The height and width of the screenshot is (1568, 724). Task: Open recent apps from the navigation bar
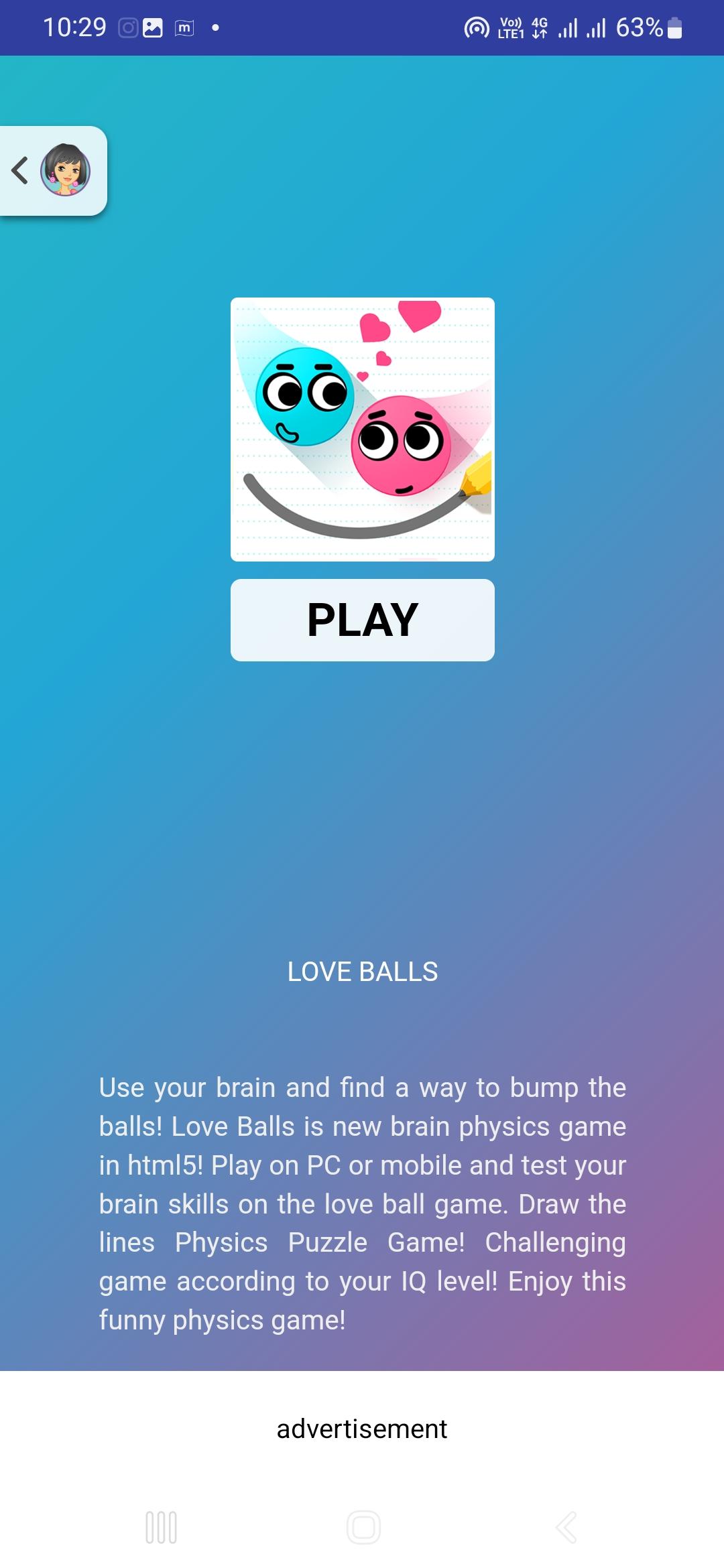click(x=161, y=1527)
